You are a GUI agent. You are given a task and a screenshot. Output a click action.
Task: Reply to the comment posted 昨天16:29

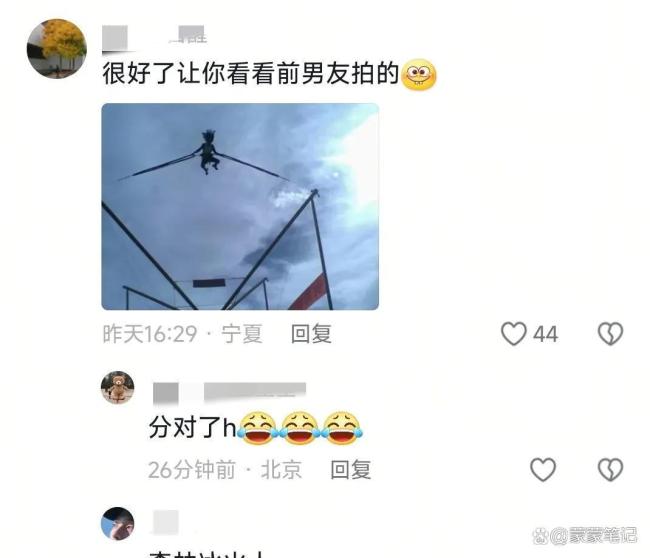point(311,334)
